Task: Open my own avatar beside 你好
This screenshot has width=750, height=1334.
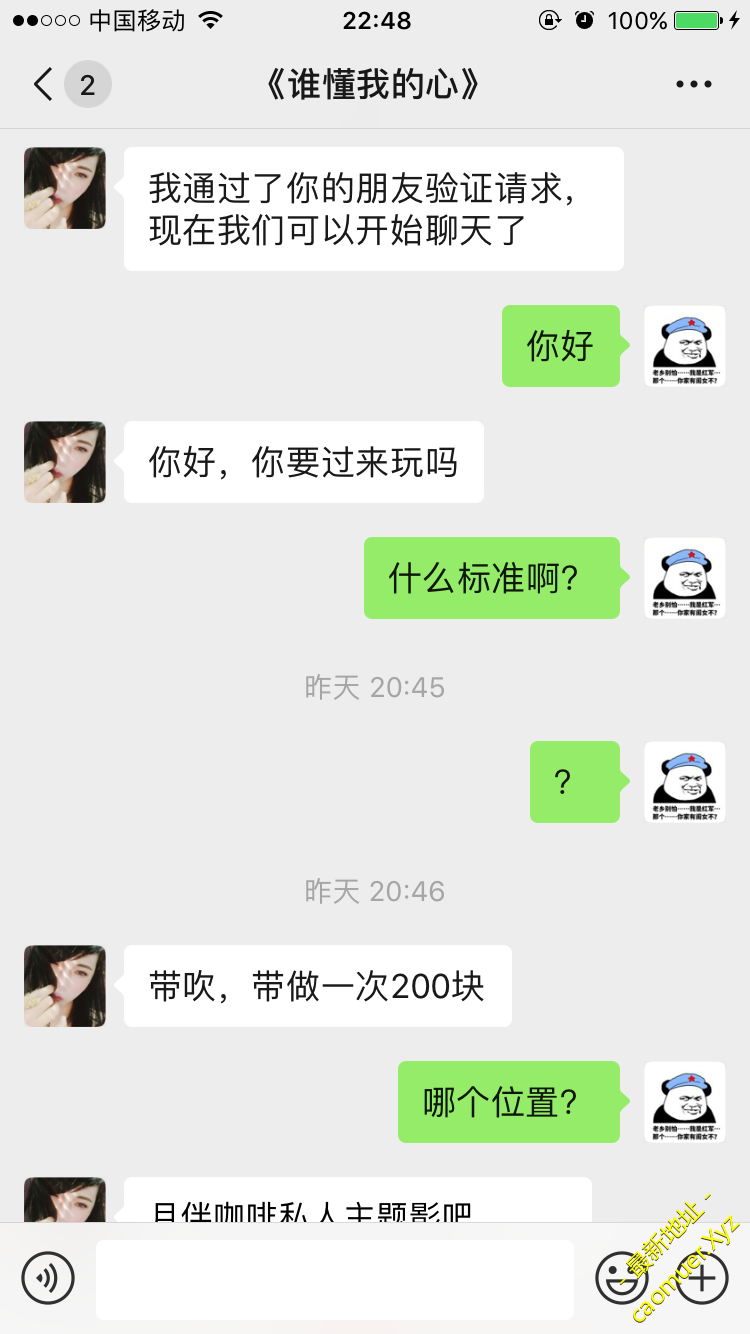Action: pos(684,346)
